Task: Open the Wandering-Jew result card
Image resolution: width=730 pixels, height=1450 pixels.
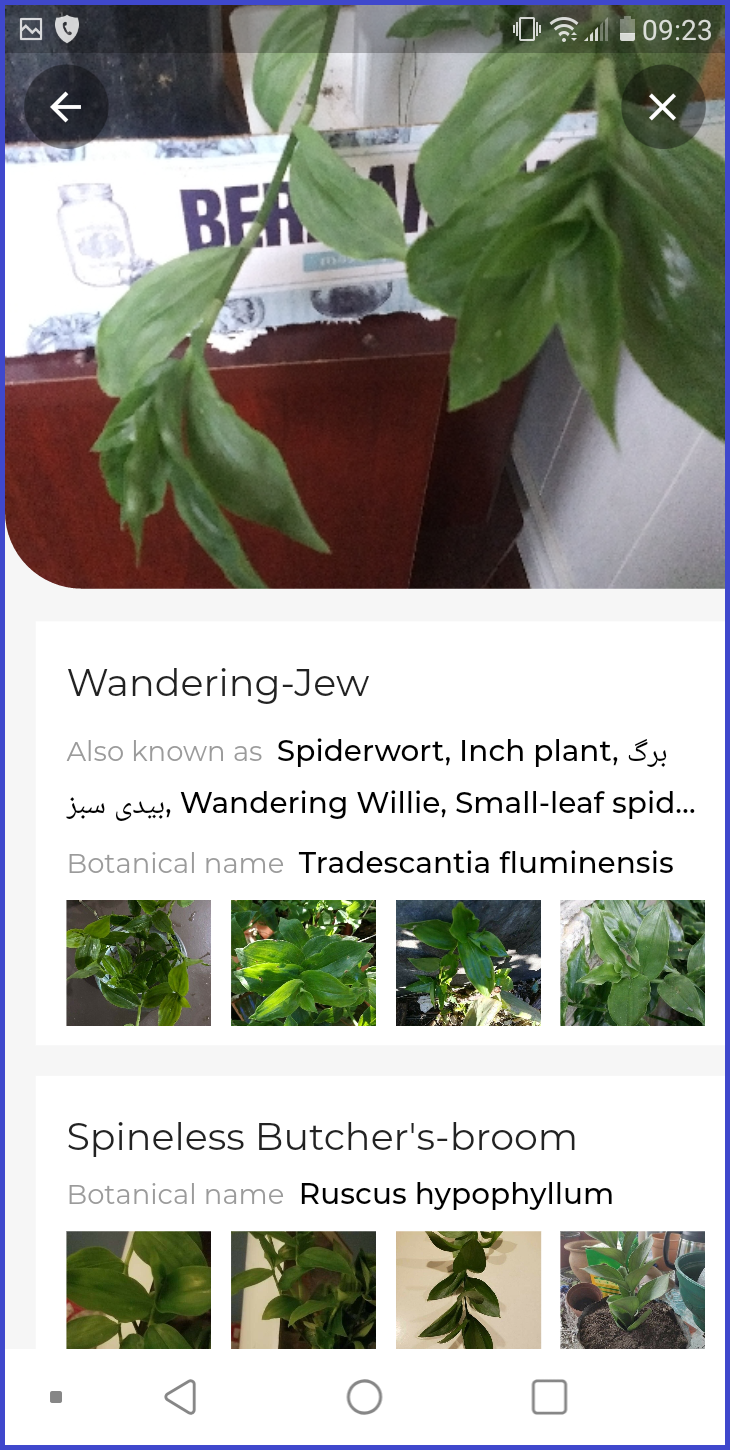Action: pos(218,683)
